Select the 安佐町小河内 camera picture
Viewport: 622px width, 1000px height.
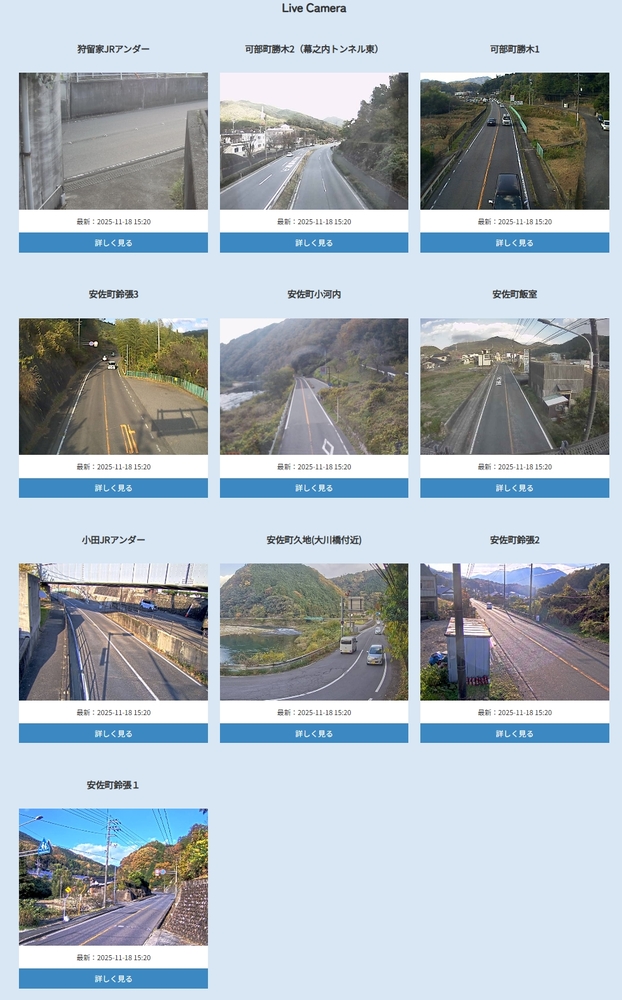click(x=314, y=386)
